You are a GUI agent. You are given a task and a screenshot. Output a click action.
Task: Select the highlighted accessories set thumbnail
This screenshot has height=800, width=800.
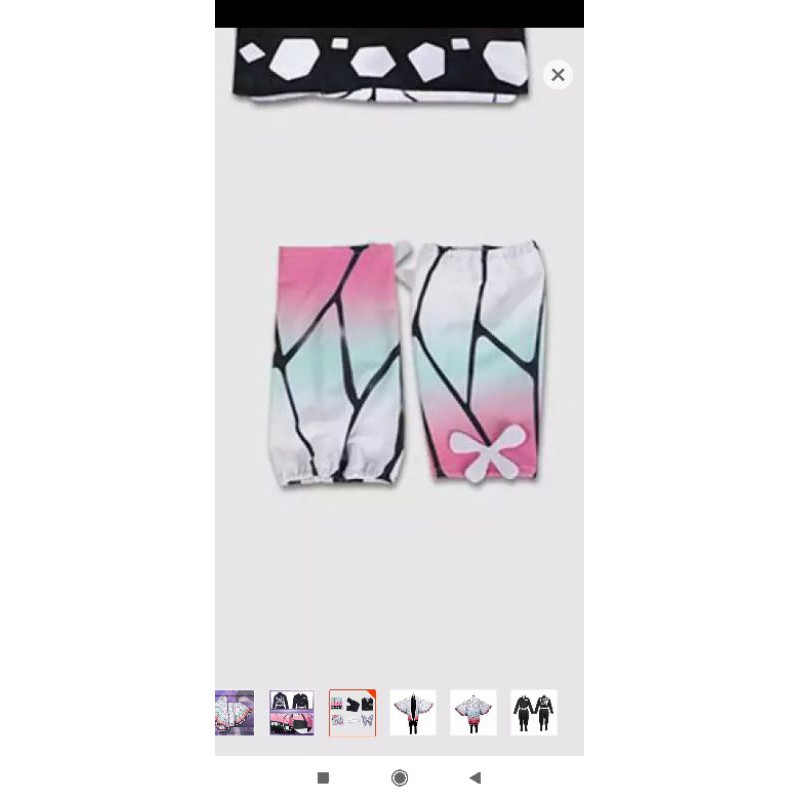[x=352, y=713]
